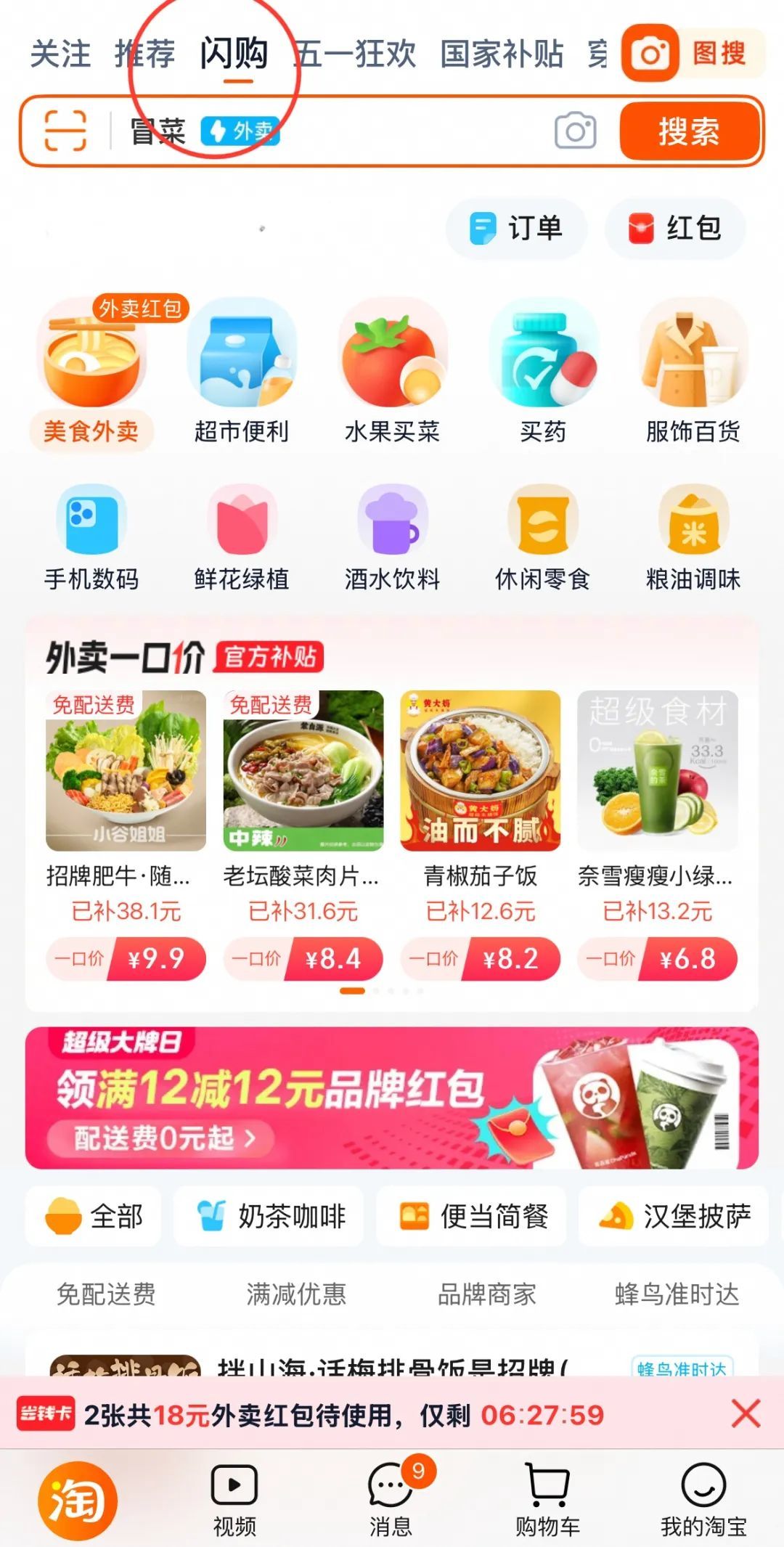
Task: Open the 全部 category selector
Action: click(x=93, y=1216)
